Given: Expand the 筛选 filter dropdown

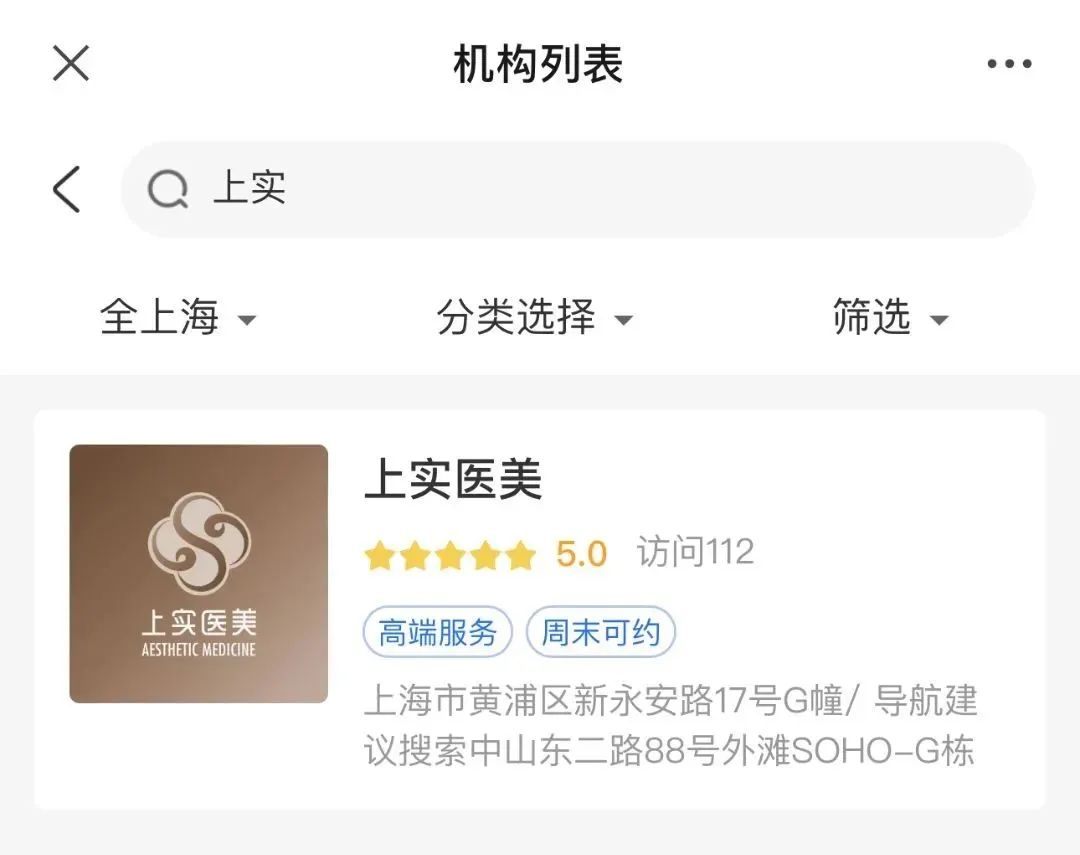Looking at the screenshot, I should pos(889,318).
